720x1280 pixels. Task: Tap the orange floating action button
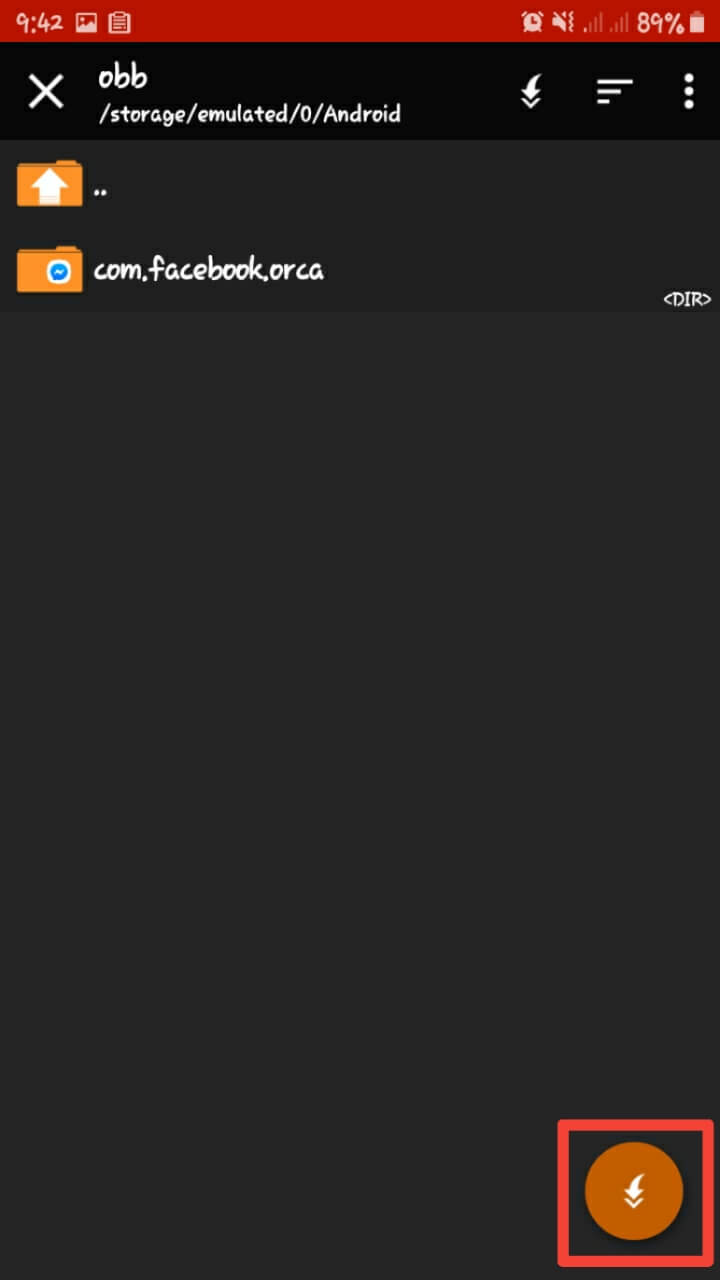(634, 1191)
